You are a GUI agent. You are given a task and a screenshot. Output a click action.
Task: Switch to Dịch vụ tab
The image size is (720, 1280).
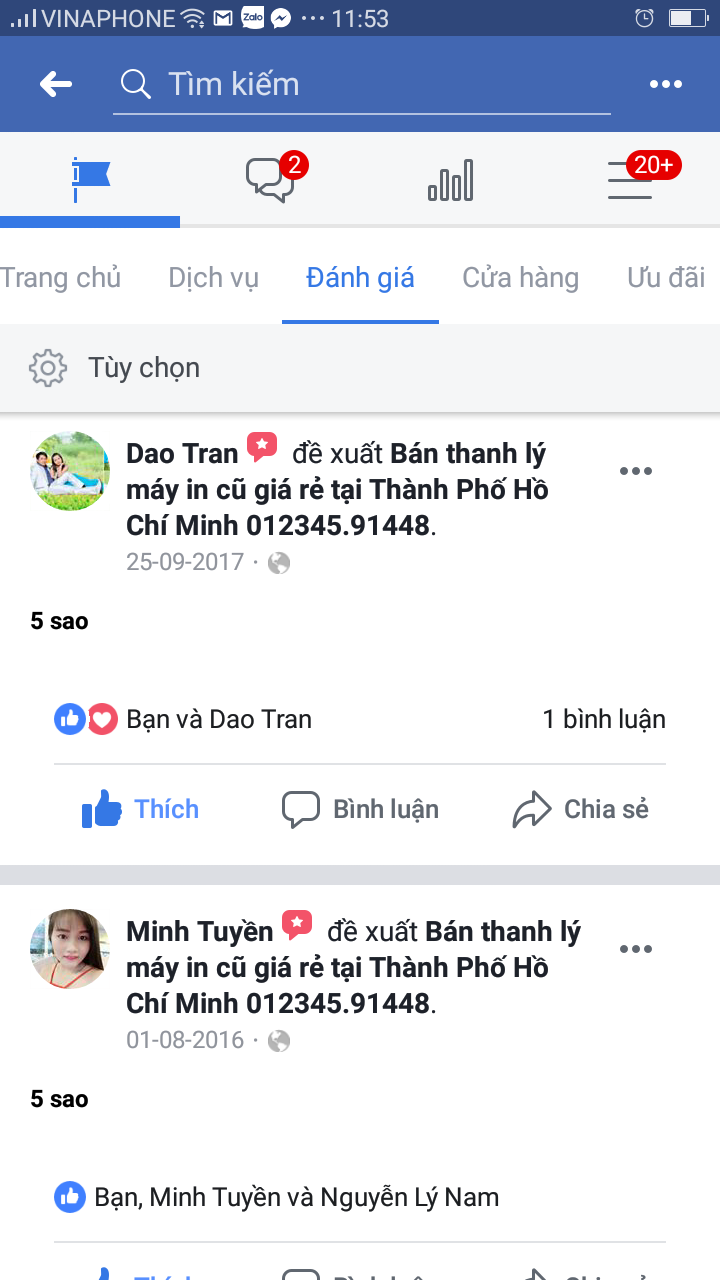pyautogui.click(x=213, y=277)
